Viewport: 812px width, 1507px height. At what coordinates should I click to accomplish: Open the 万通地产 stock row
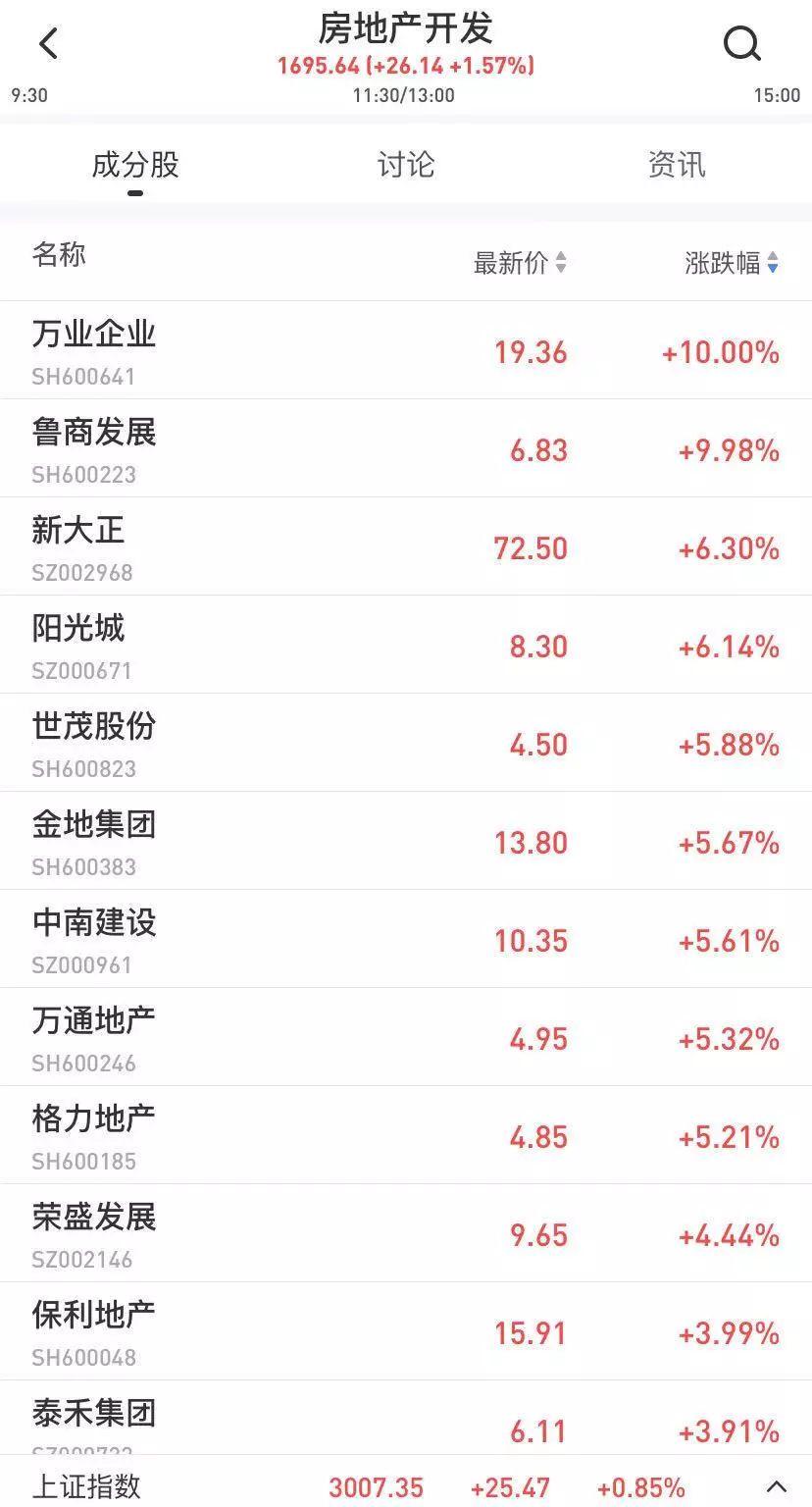[x=406, y=1037]
